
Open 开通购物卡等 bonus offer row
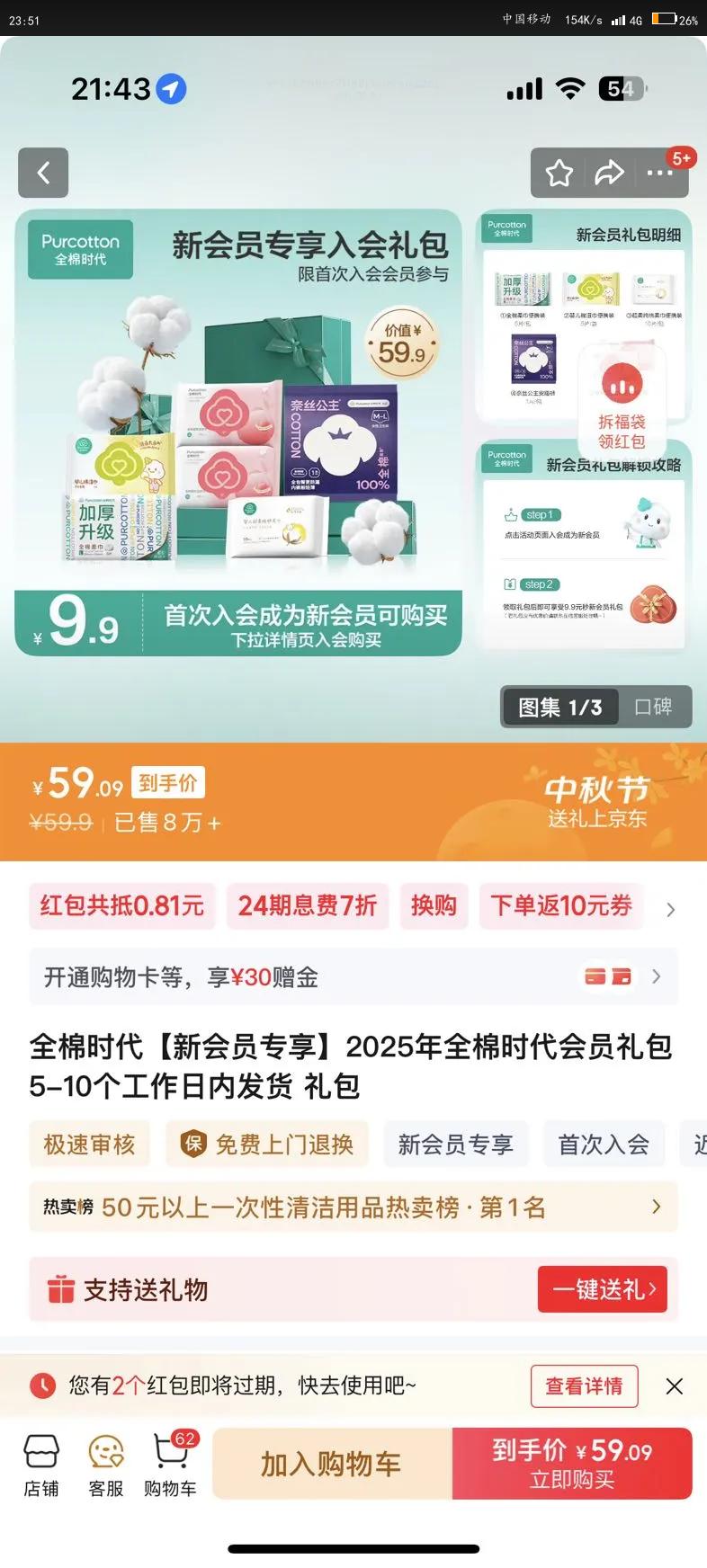353,977
